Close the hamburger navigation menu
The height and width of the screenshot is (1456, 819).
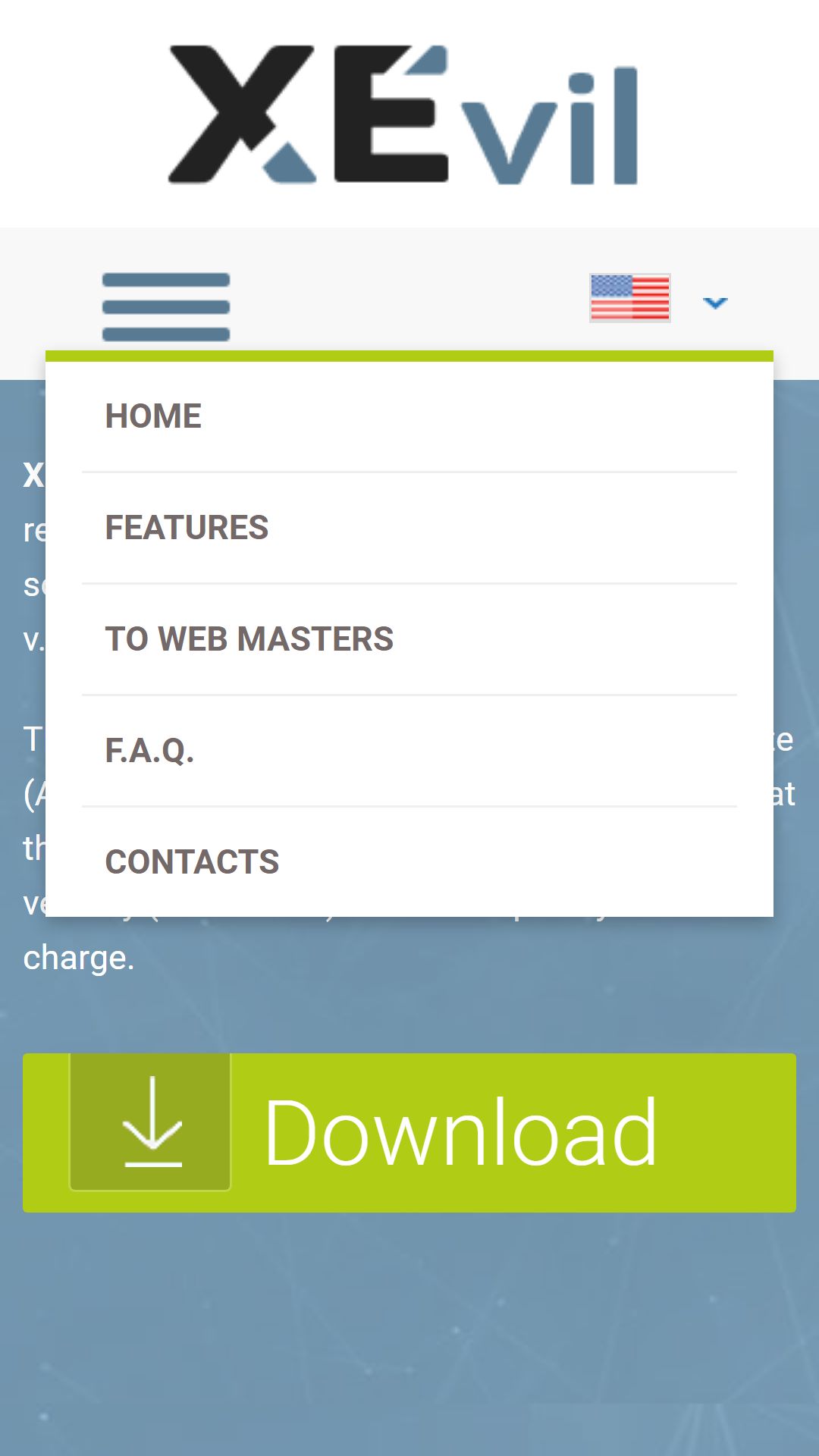tap(166, 307)
